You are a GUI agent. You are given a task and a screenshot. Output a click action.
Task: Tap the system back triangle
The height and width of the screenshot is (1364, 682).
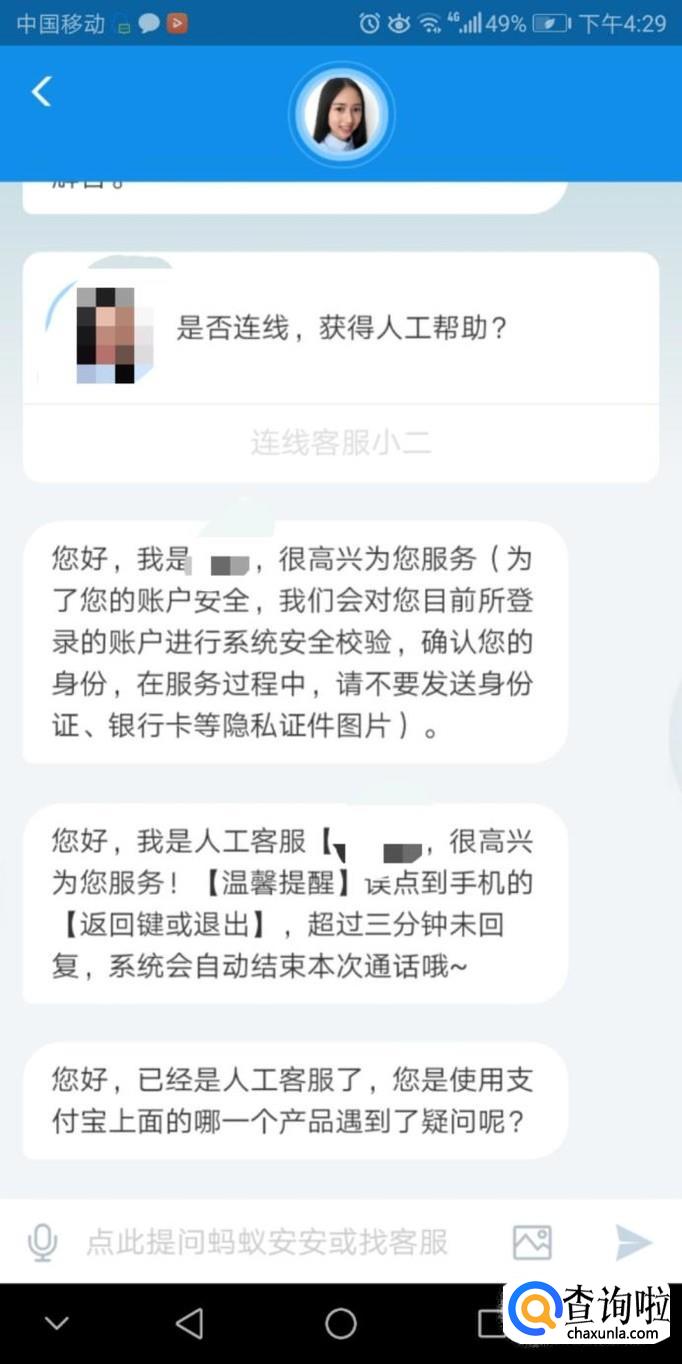point(189,1323)
